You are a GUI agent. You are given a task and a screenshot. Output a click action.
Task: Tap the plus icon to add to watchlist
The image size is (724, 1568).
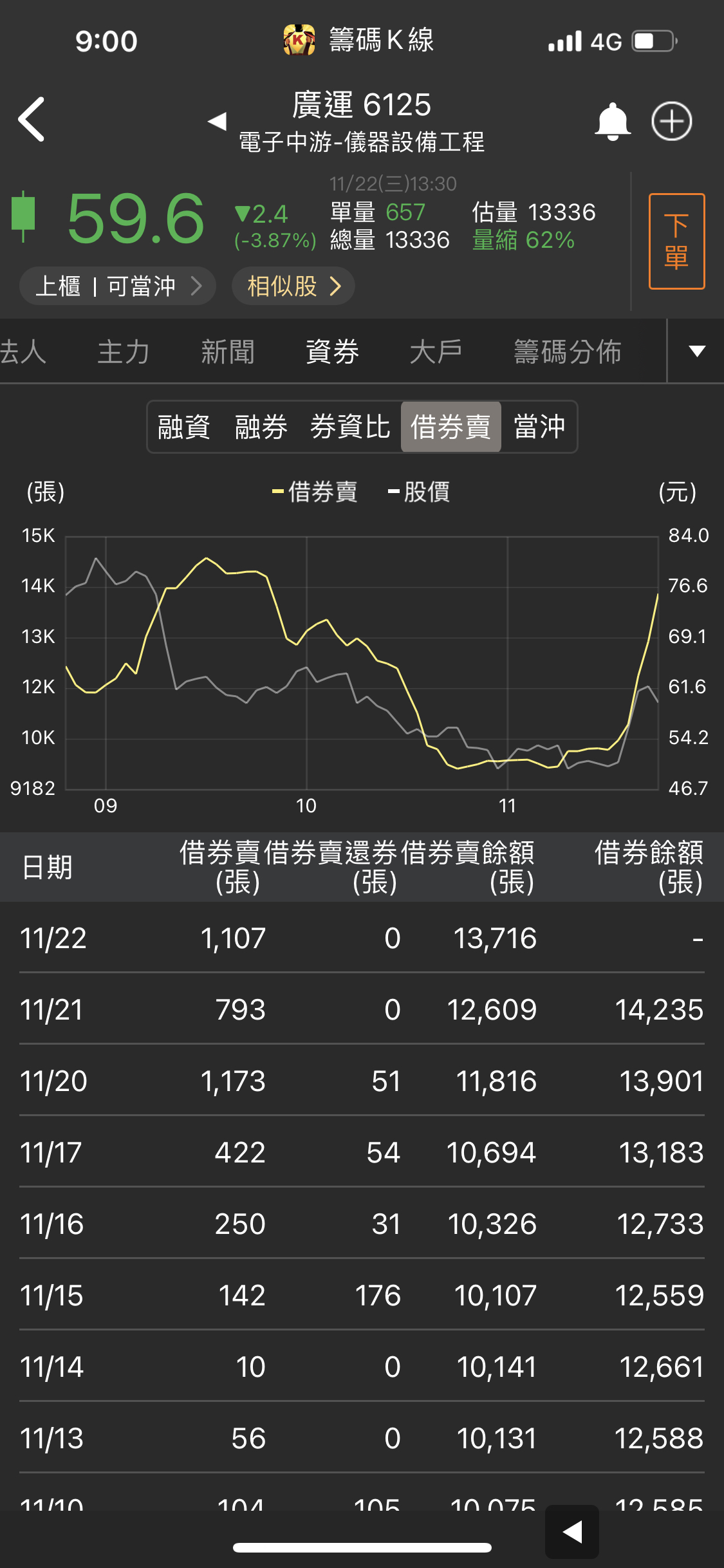(x=671, y=121)
